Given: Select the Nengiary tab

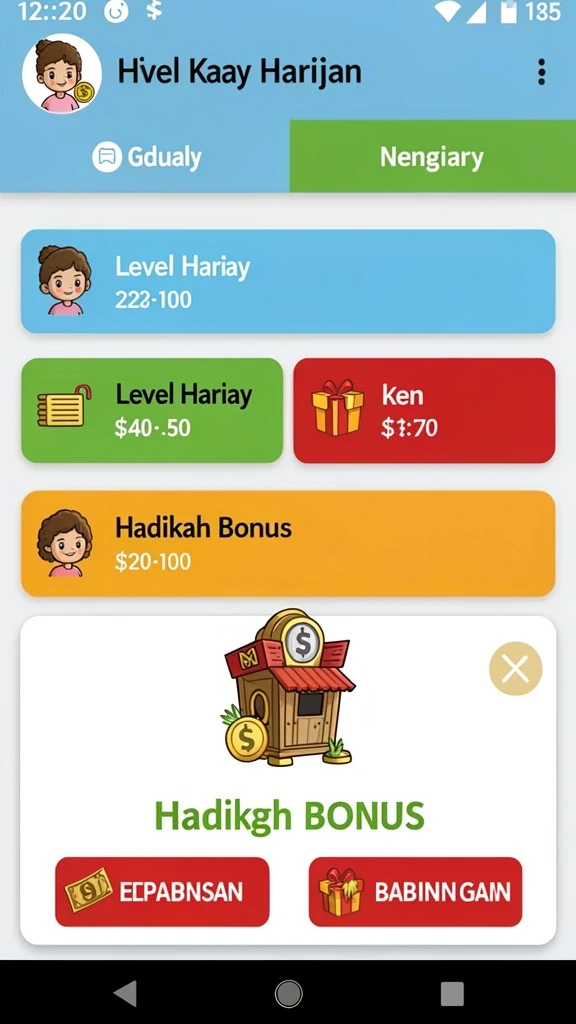Looking at the screenshot, I should (432, 157).
